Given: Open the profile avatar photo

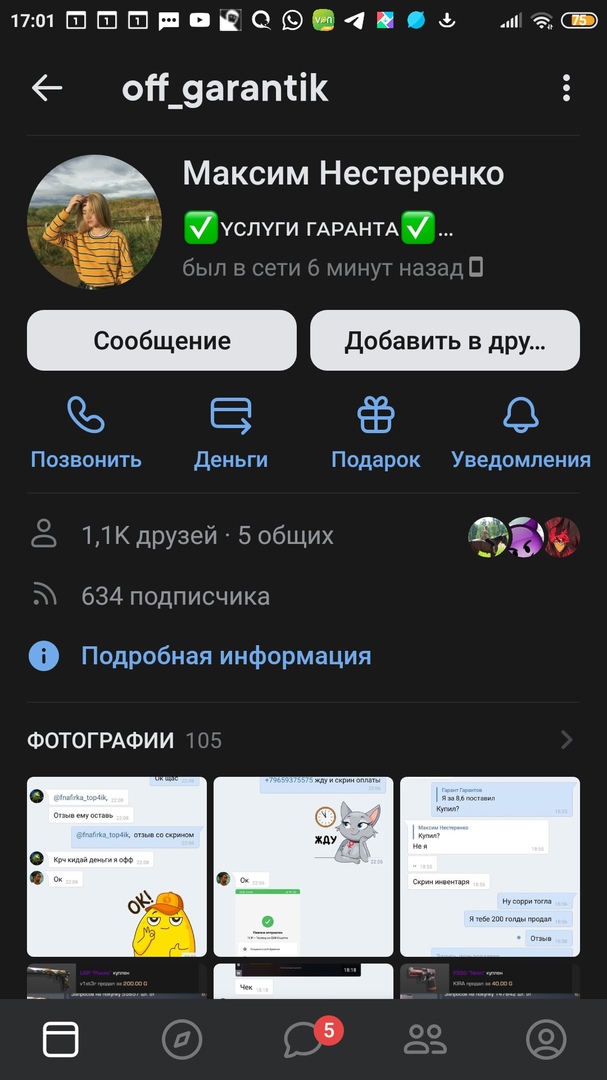Looking at the screenshot, I should (x=95, y=222).
